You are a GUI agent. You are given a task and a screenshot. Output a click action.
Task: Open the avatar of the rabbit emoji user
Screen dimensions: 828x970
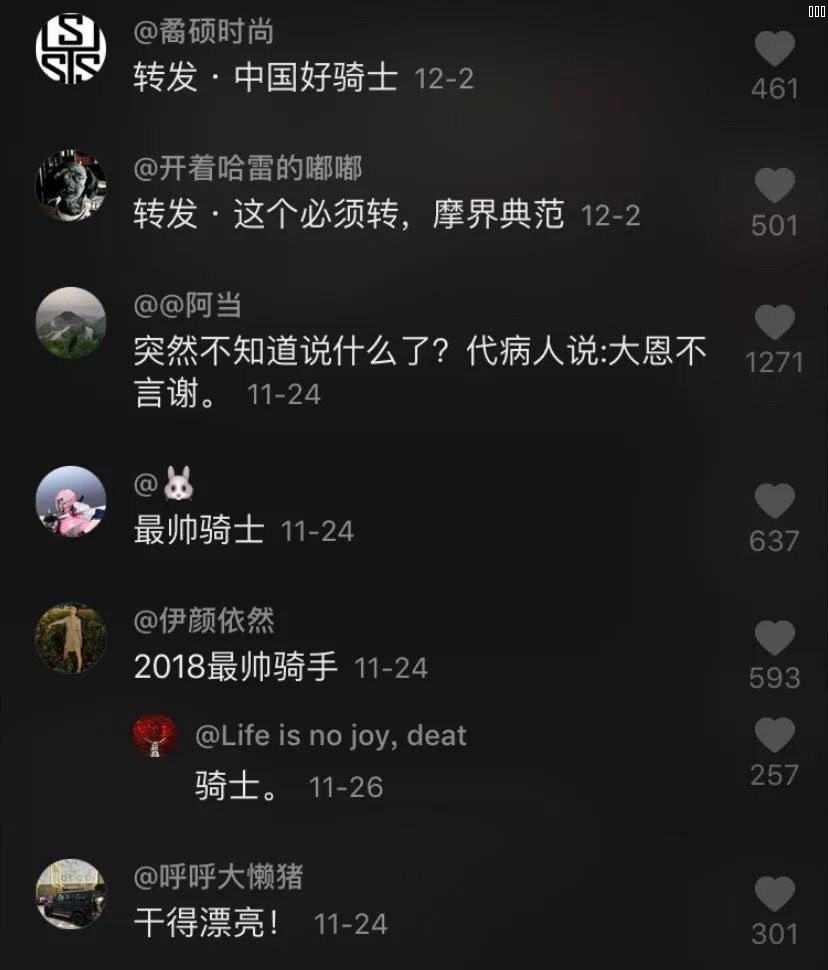coord(71,501)
